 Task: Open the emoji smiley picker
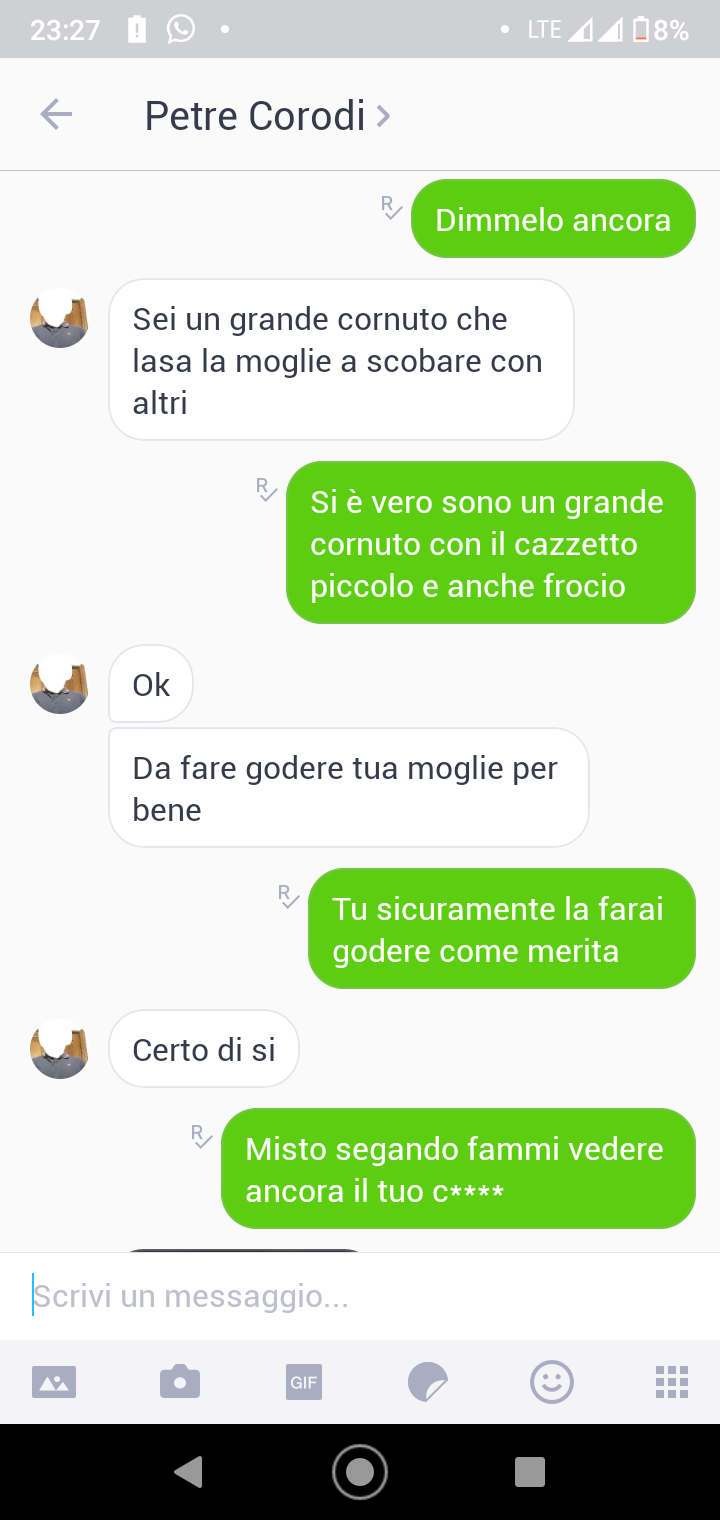(x=551, y=1382)
